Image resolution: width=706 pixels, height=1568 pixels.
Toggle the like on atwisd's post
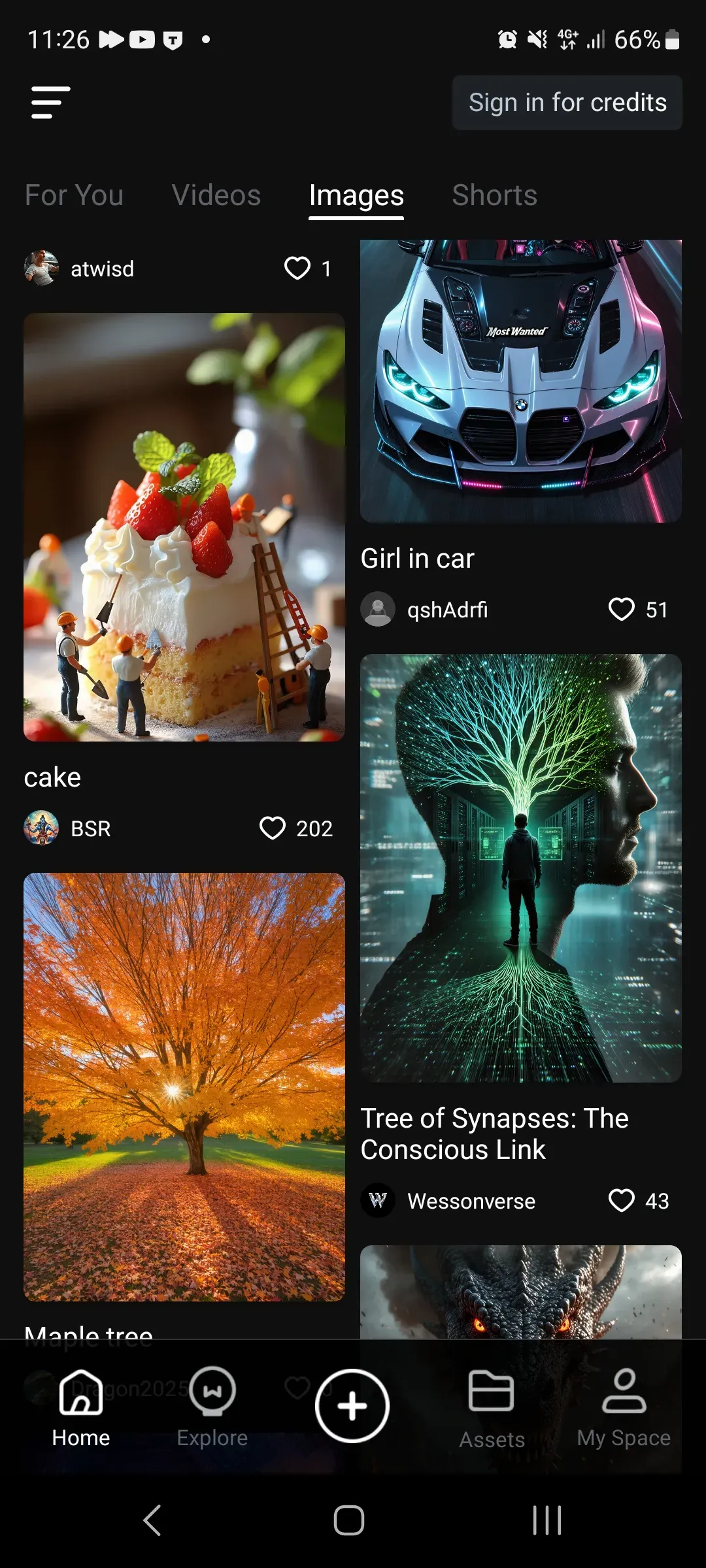click(x=297, y=269)
